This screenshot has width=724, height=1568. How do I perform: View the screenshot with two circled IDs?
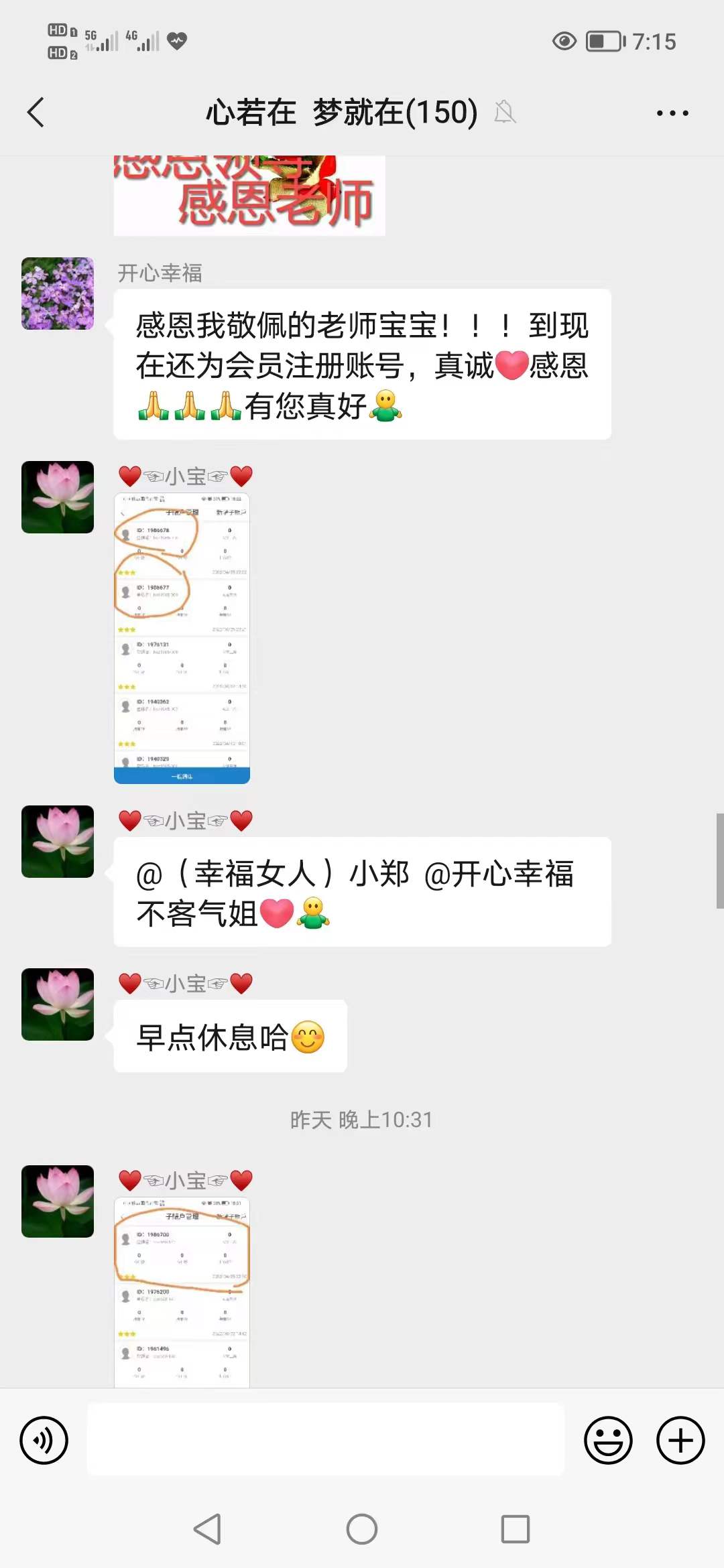182,638
